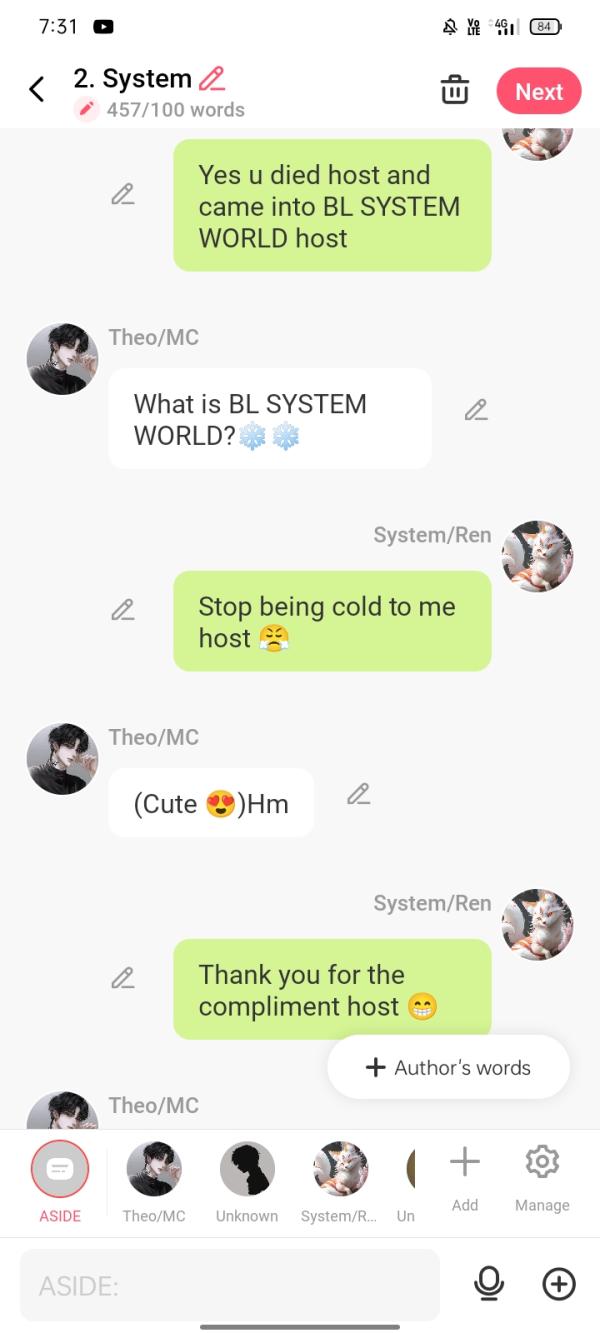Tap the Next button
The image size is (600, 1333).
coord(538,91)
